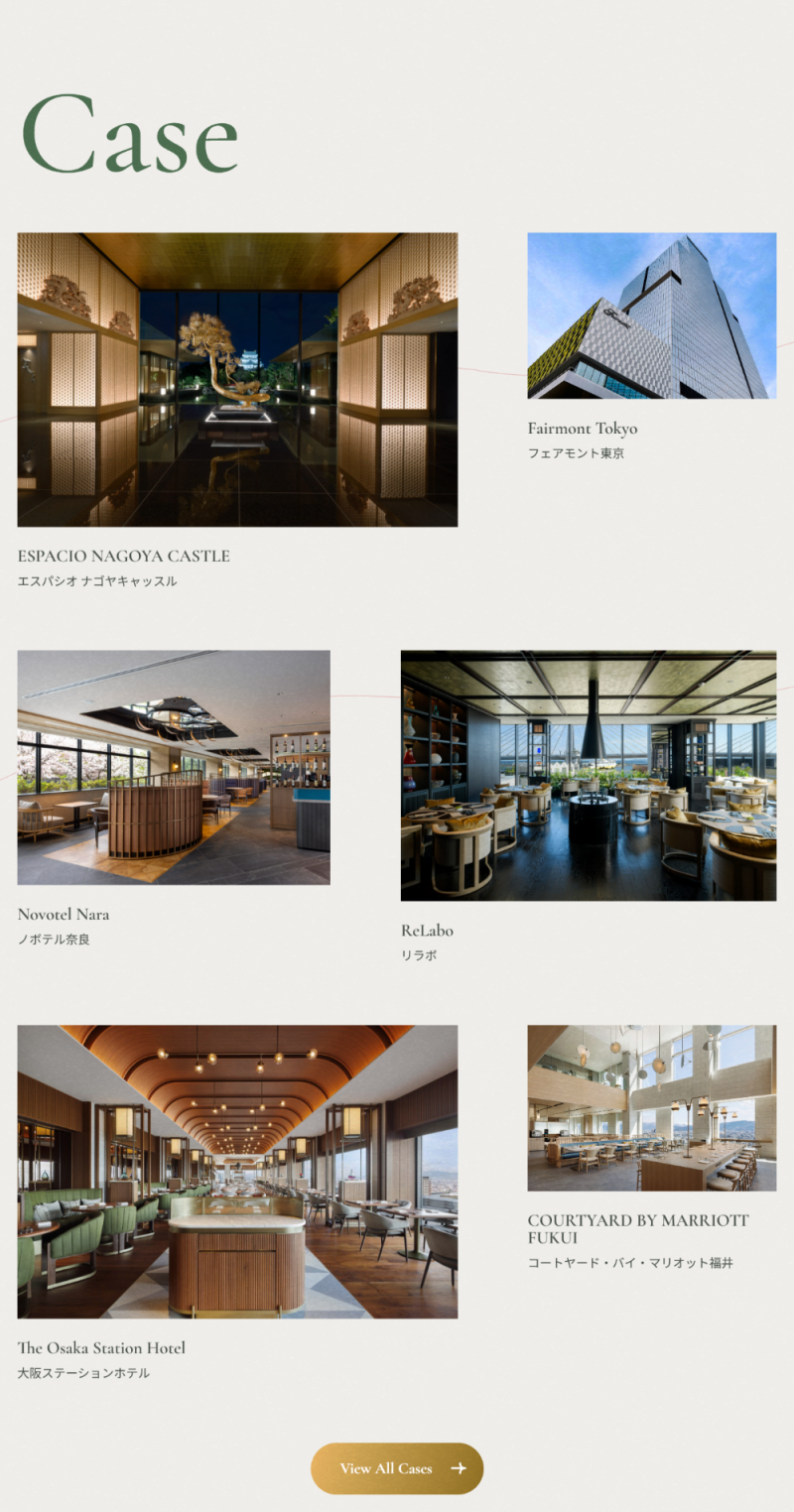Open the ReLabo case photo
The height and width of the screenshot is (1512, 794).
(x=588, y=775)
